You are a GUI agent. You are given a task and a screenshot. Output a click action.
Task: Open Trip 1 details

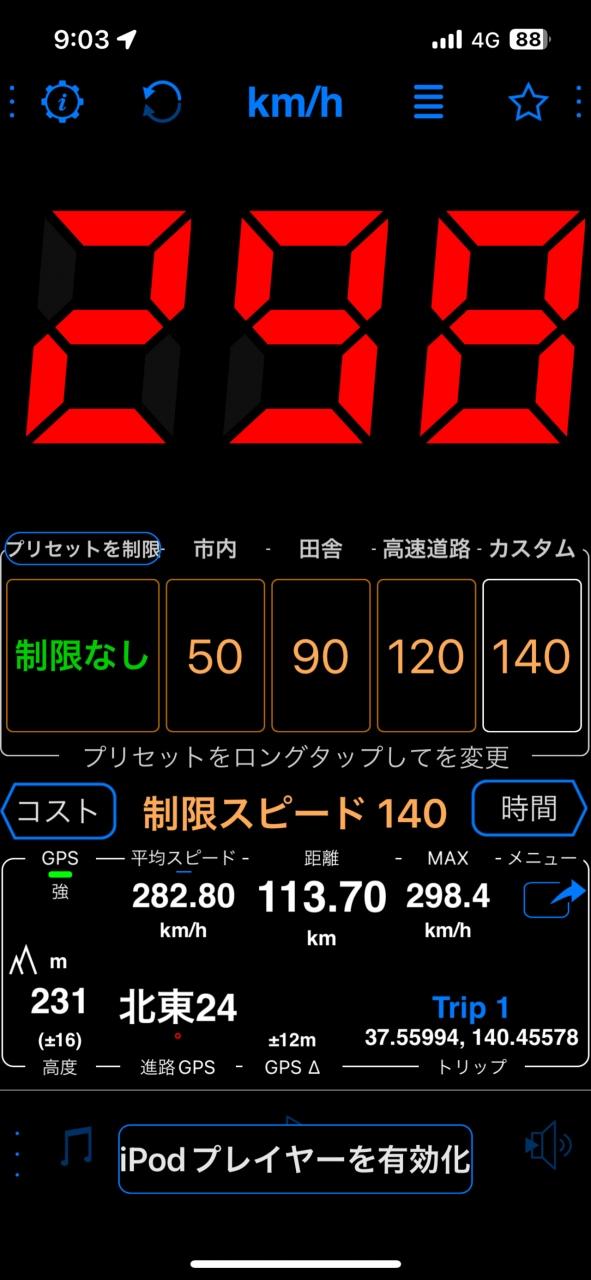point(471,1007)
